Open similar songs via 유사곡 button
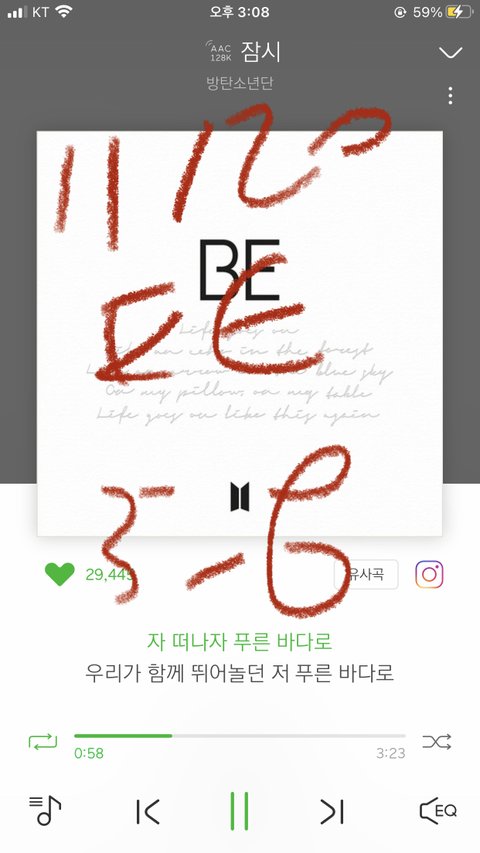Screen dimensions: 480x853 [366, 574]
